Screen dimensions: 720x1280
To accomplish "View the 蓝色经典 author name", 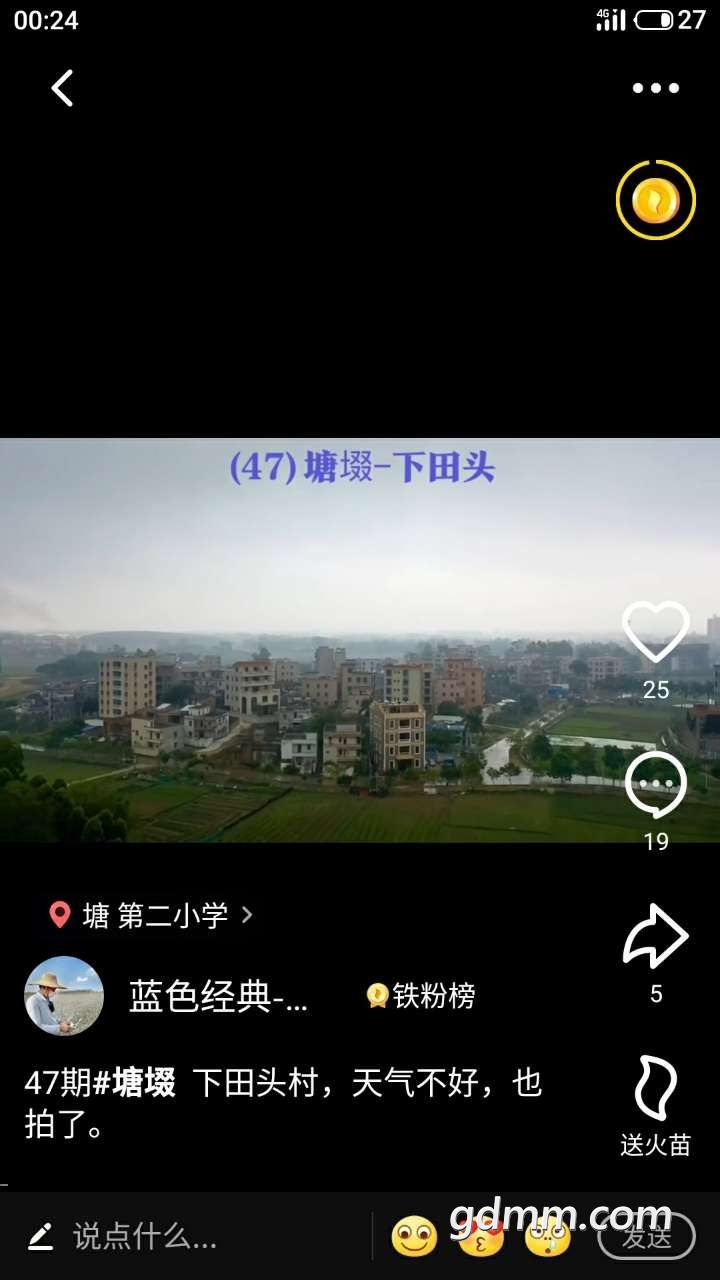I will (218, 996).
